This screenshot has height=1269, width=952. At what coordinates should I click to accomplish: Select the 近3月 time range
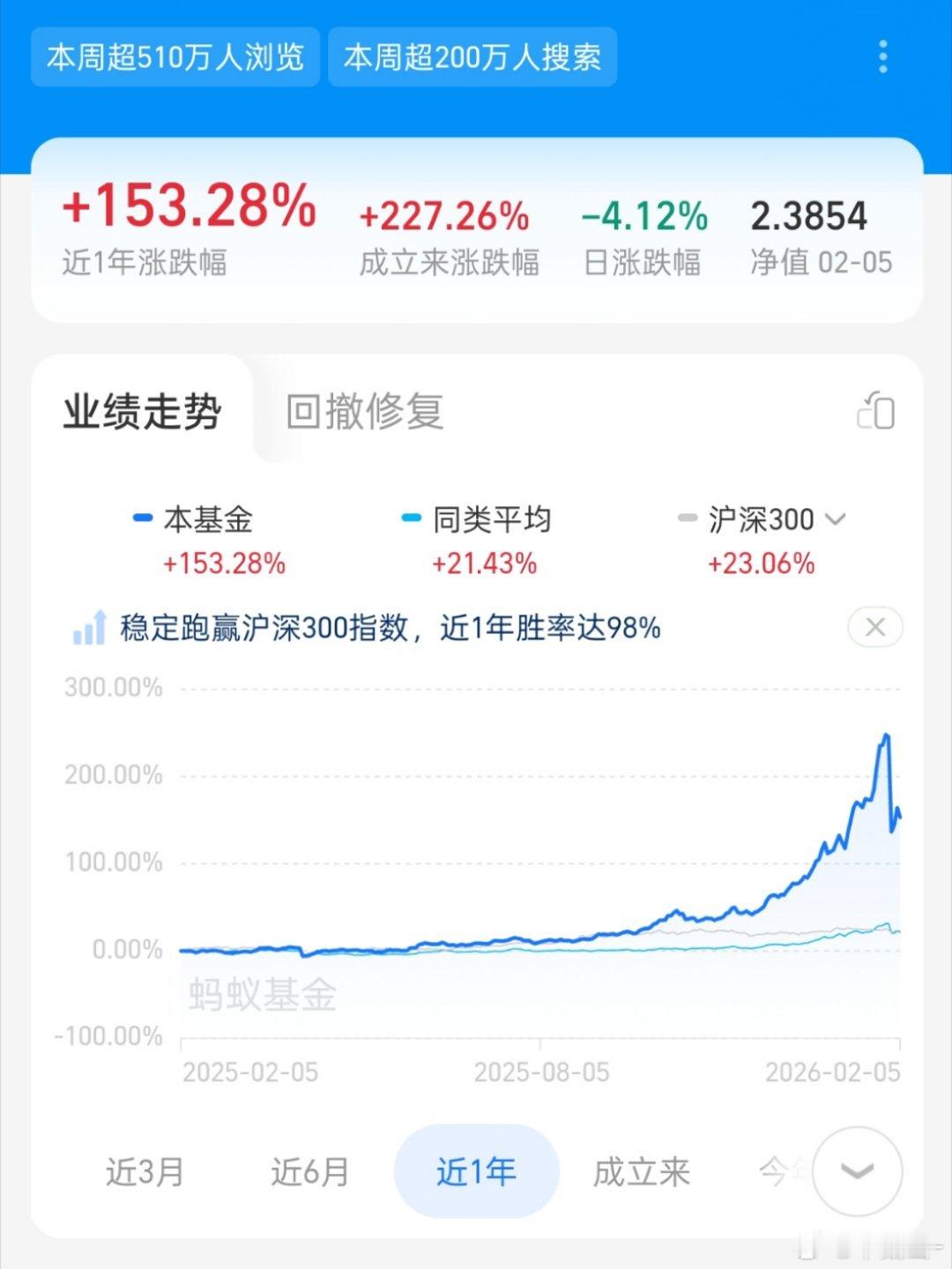[x=146, y=1171]
